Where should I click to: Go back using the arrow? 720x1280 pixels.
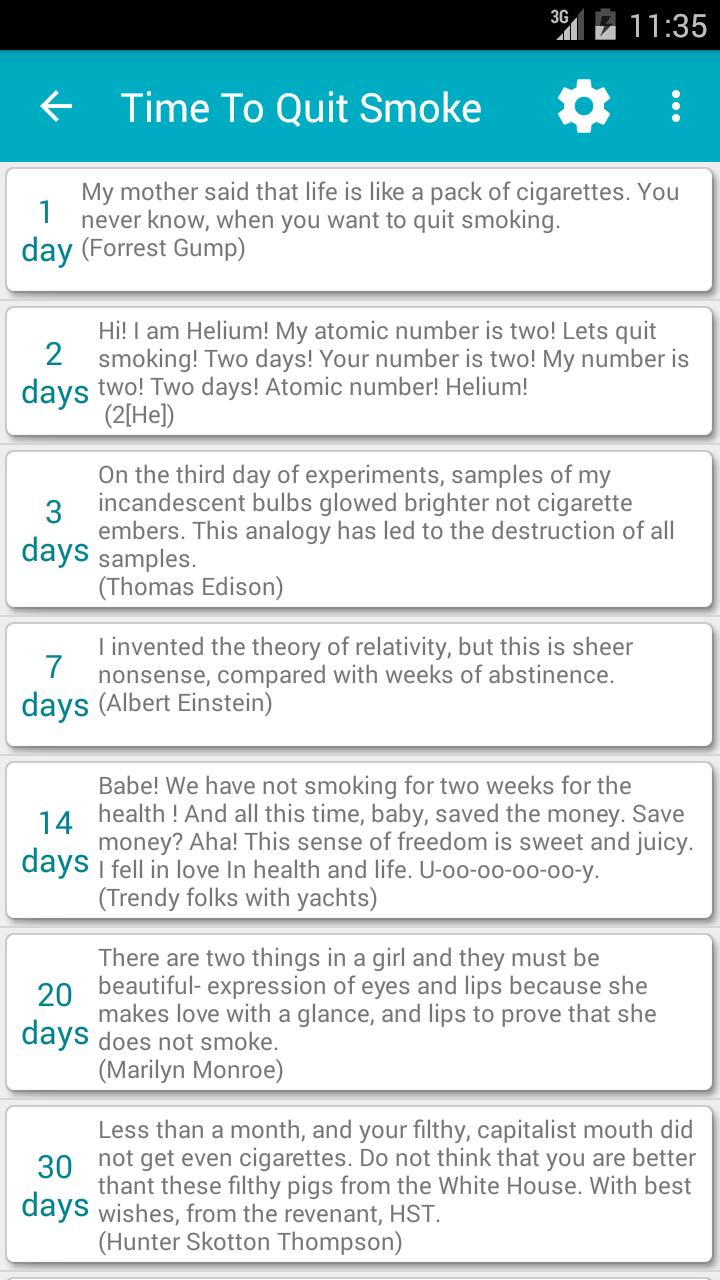57,107
